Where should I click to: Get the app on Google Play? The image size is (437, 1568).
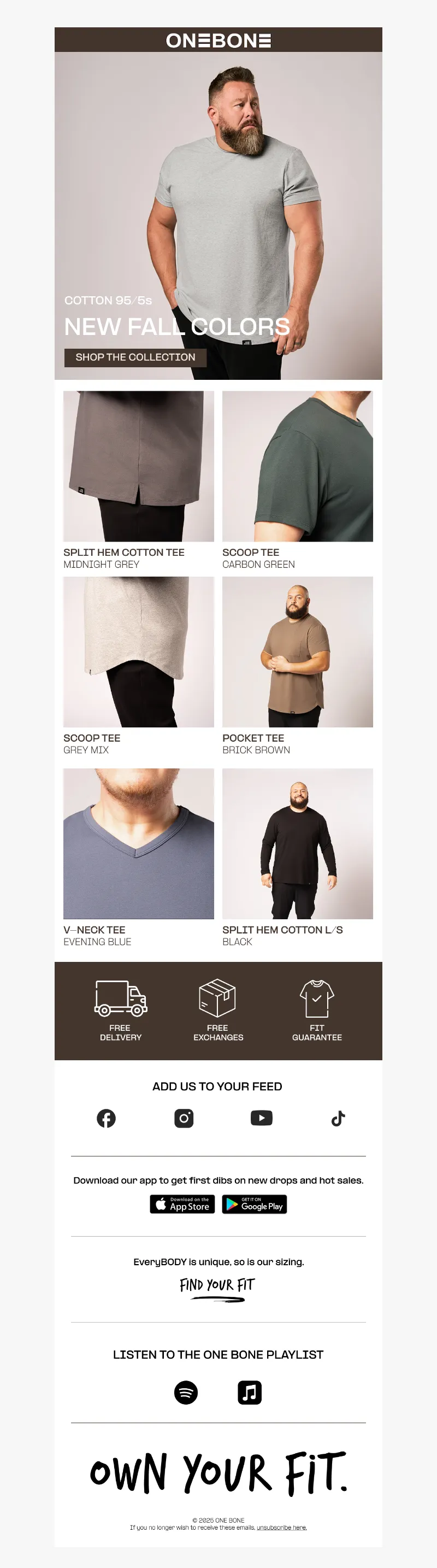tap(255, 1204)
